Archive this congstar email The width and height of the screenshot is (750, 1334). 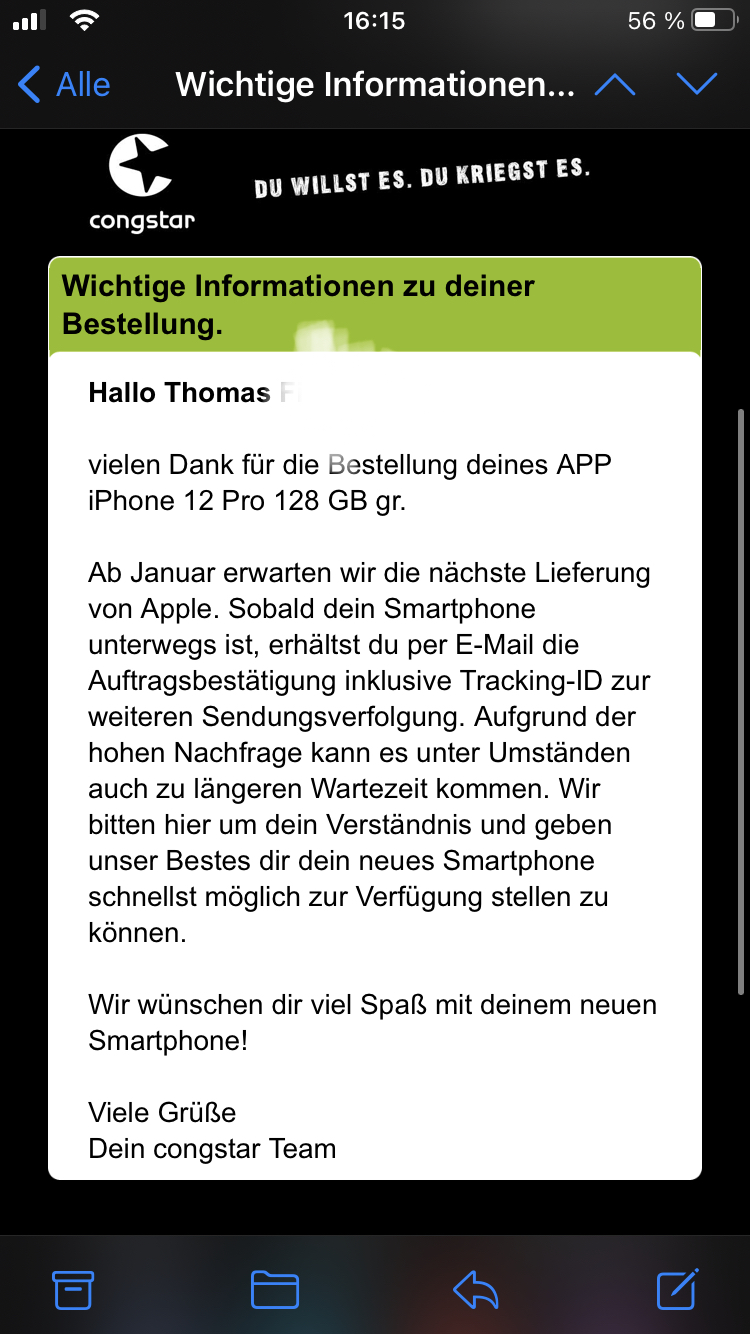point(73,1289)
